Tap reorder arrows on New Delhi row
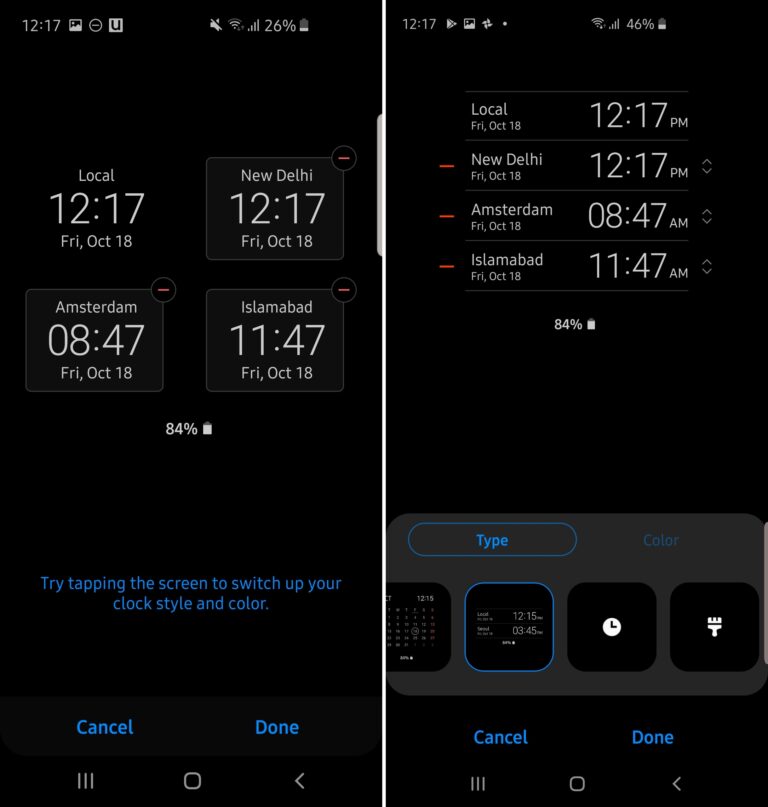The image size is (768, 807). [707, 166]
